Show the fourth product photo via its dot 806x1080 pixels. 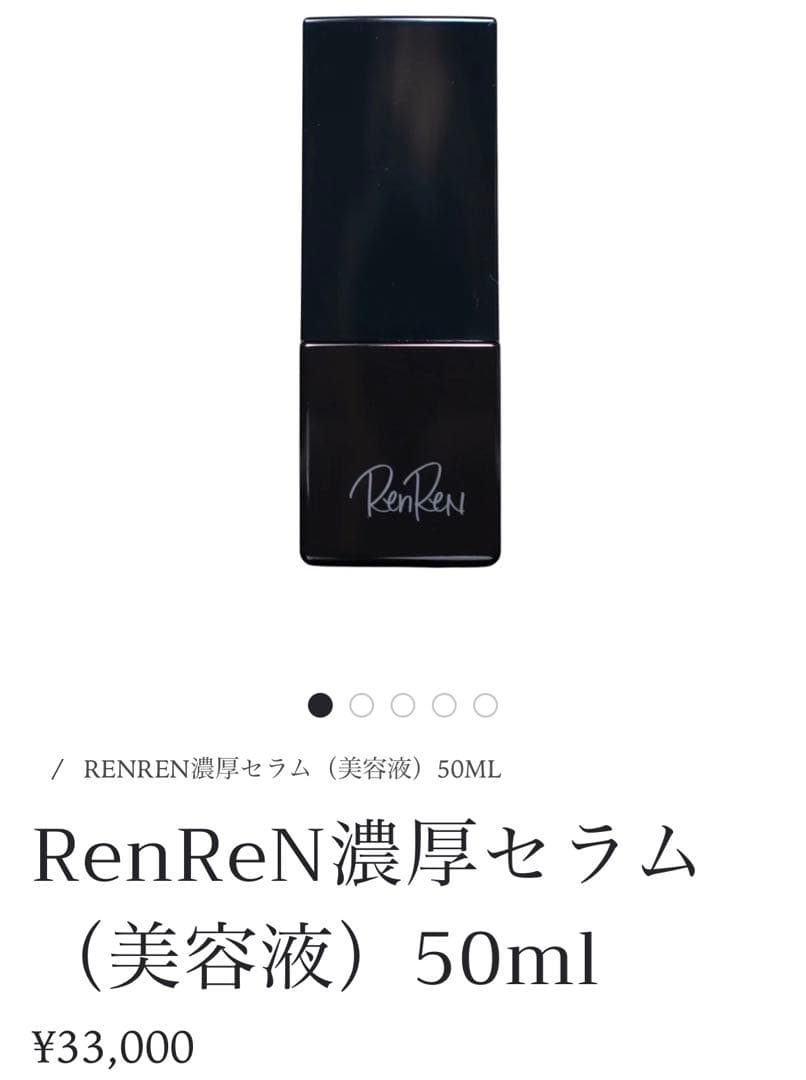pyautogui.click(x=444, y=705)
